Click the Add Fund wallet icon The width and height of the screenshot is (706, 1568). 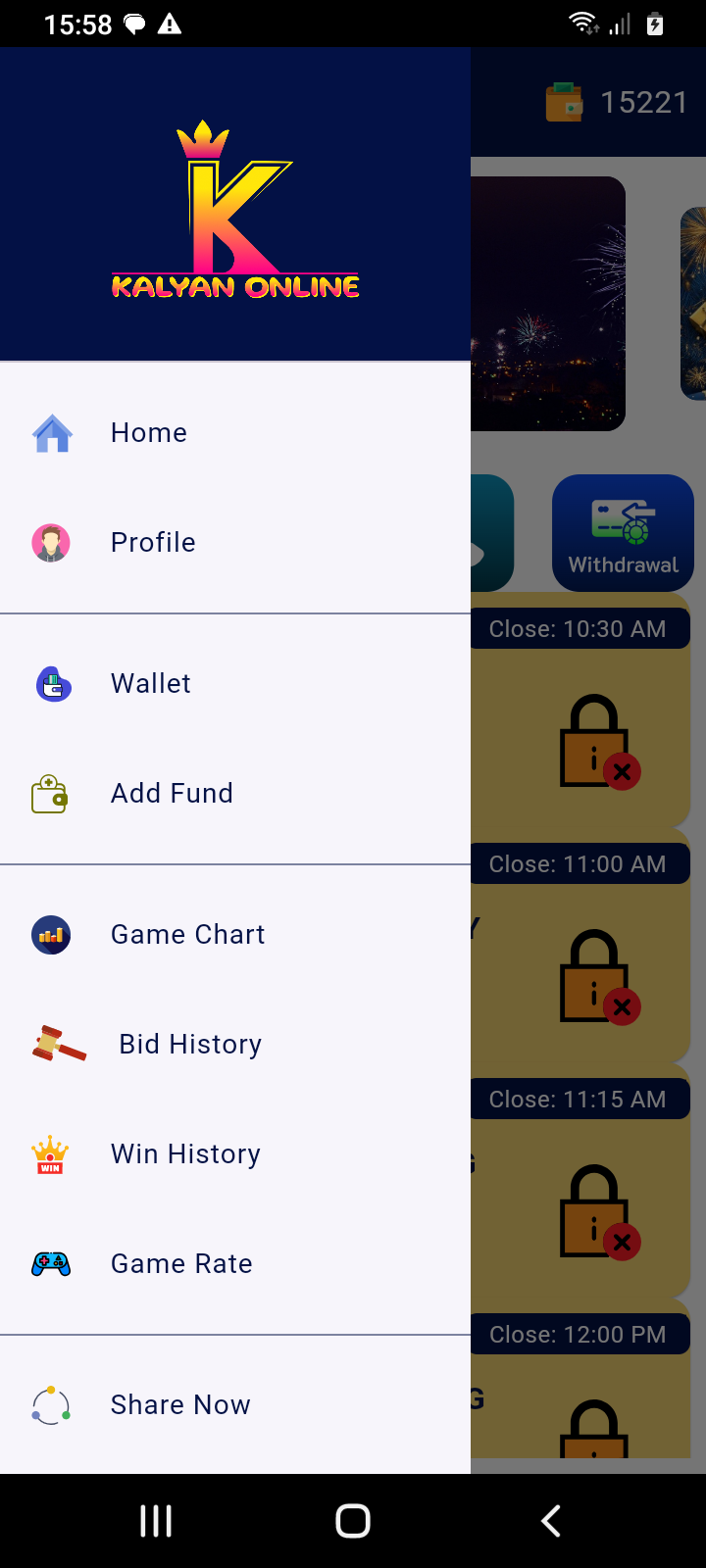pyautogui.click(x=51, y=793)
